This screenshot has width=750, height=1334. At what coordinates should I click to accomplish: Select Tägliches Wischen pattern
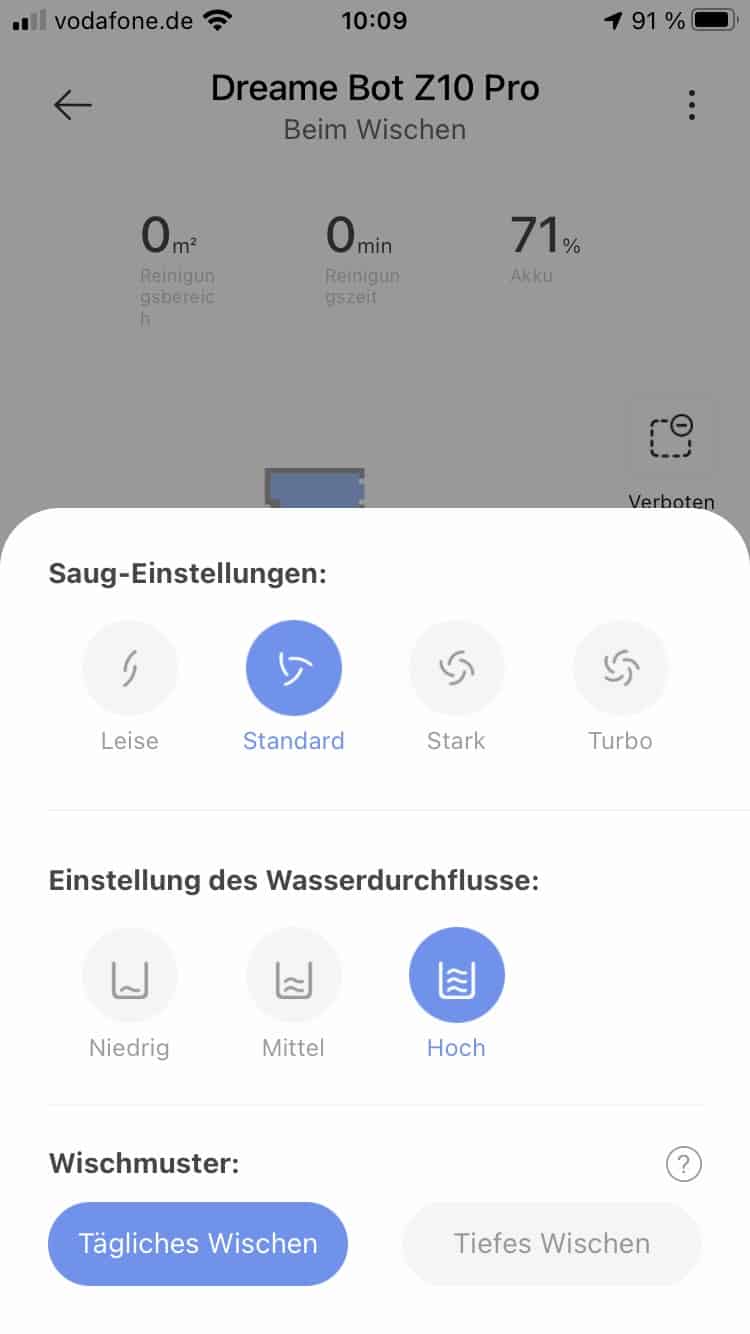[198, 1244]
